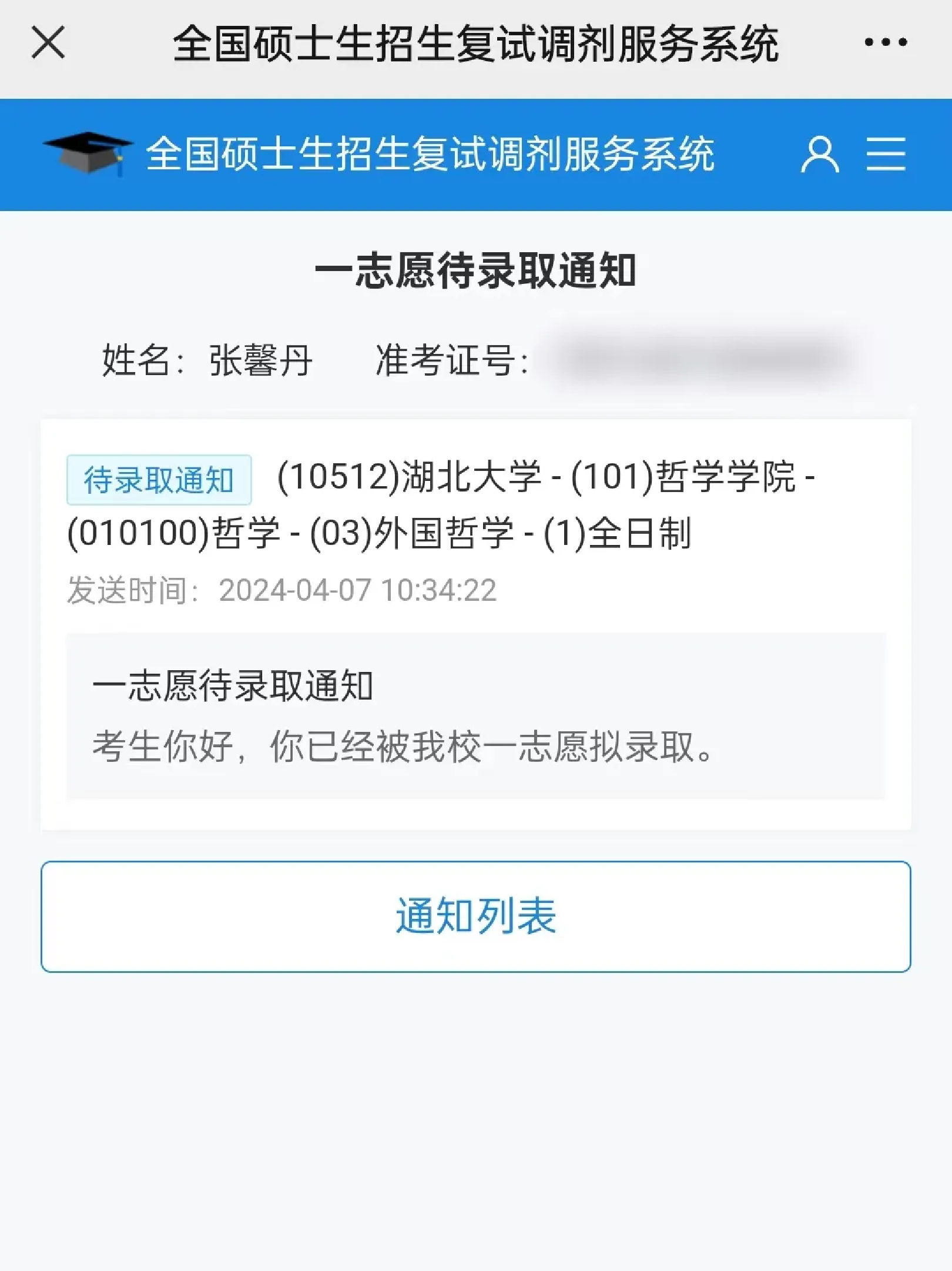Open the hamburger navigation menu
952x1271 pixels.
coord(886,155)
